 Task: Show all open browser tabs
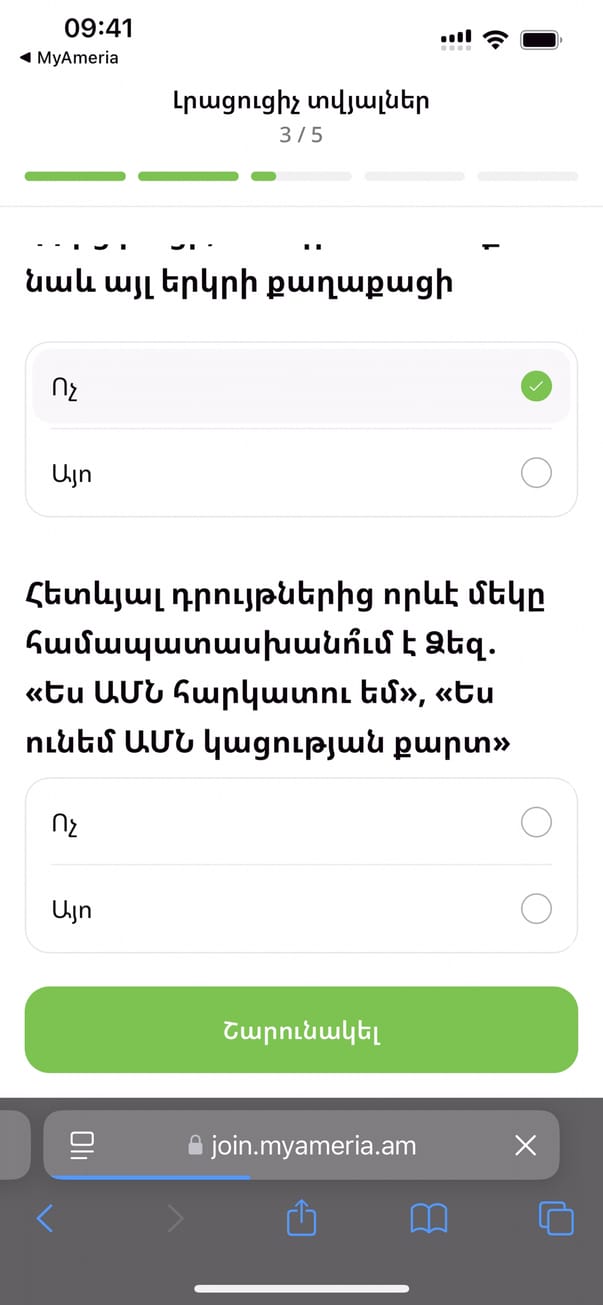pos(556,1217)
